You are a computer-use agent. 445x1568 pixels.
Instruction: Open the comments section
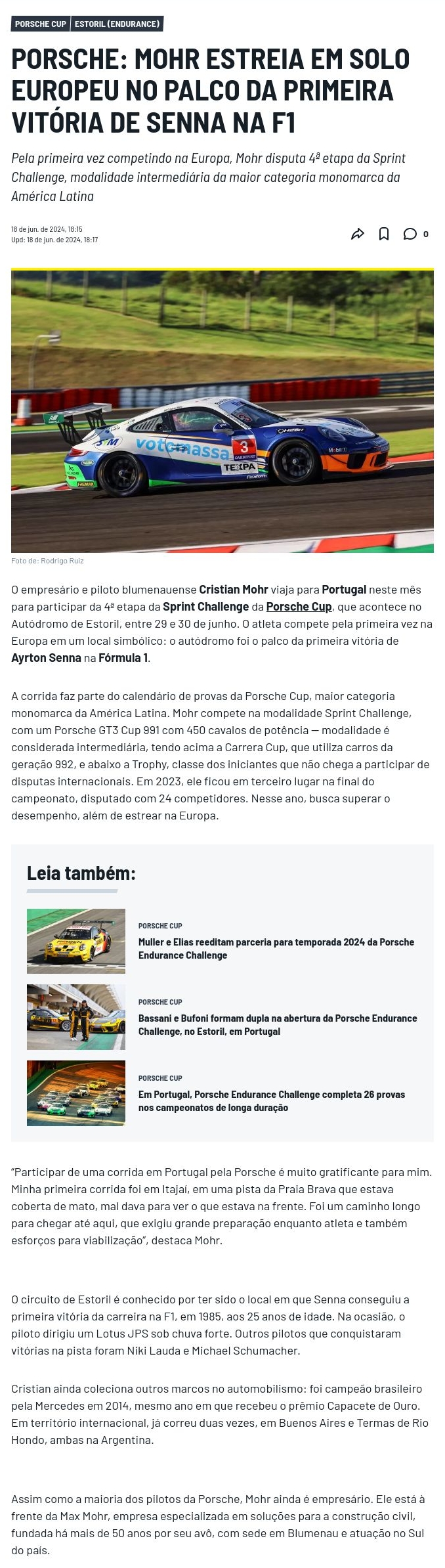click(410, 234)
